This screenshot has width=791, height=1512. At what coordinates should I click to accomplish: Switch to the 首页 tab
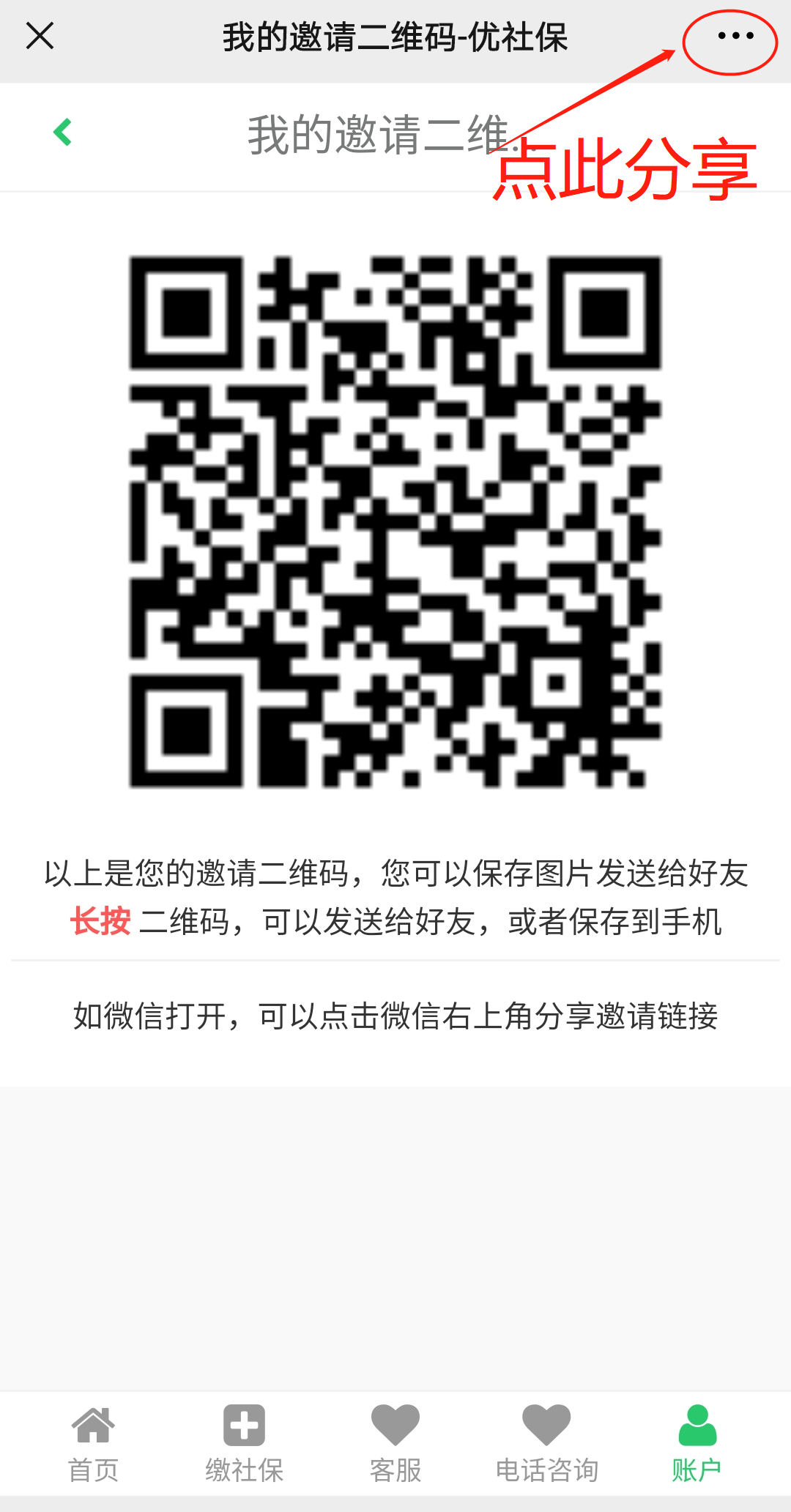point(93,1442)
